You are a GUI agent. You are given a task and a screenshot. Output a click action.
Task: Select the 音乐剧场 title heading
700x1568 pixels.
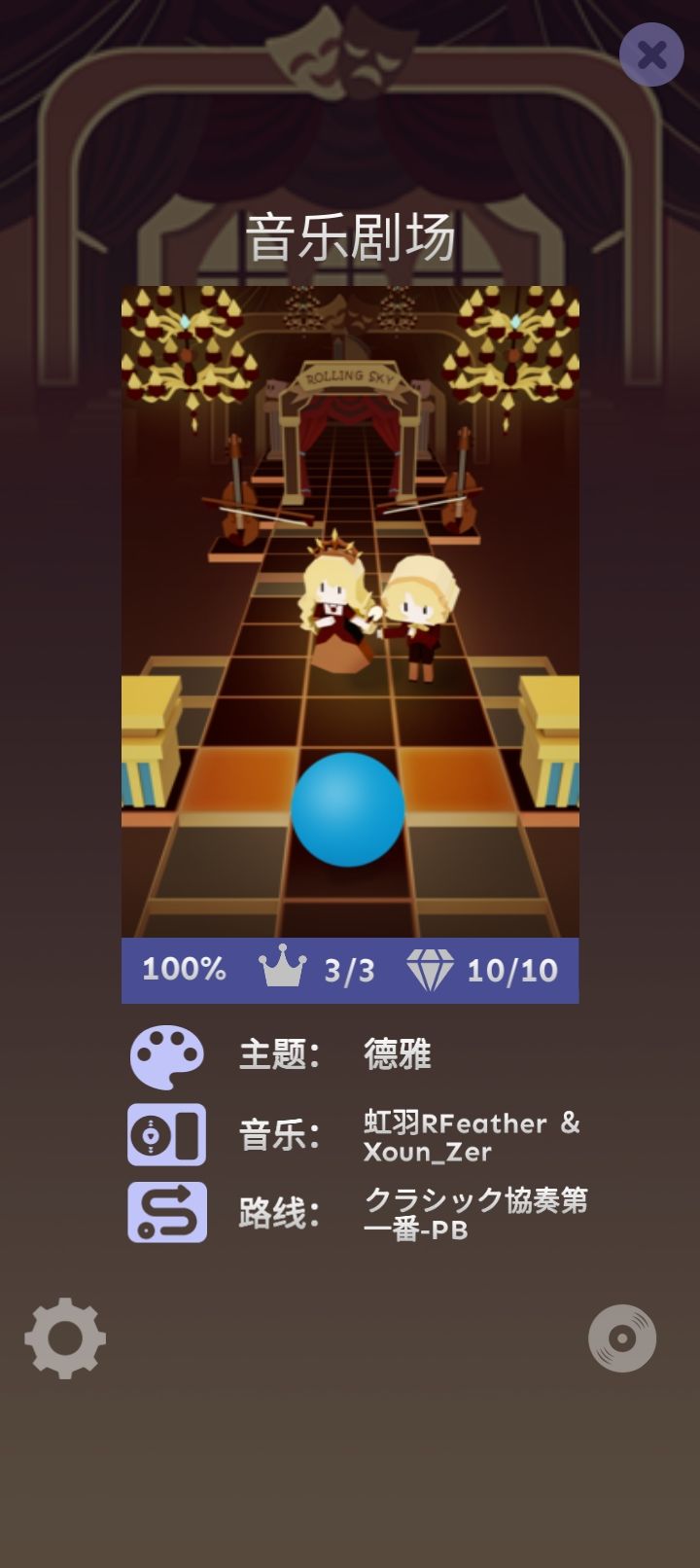pos(350,234)
